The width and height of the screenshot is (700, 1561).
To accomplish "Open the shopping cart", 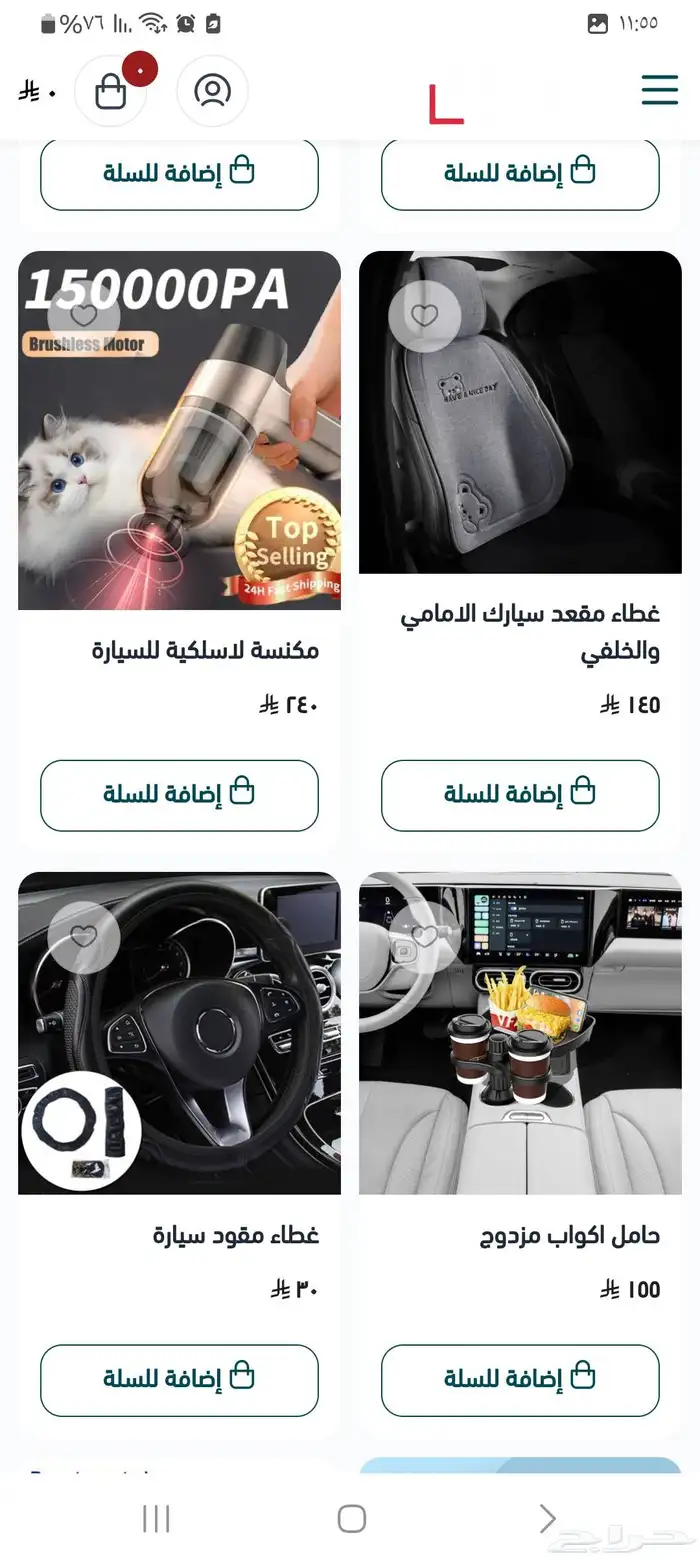I will tap(111, 91).
